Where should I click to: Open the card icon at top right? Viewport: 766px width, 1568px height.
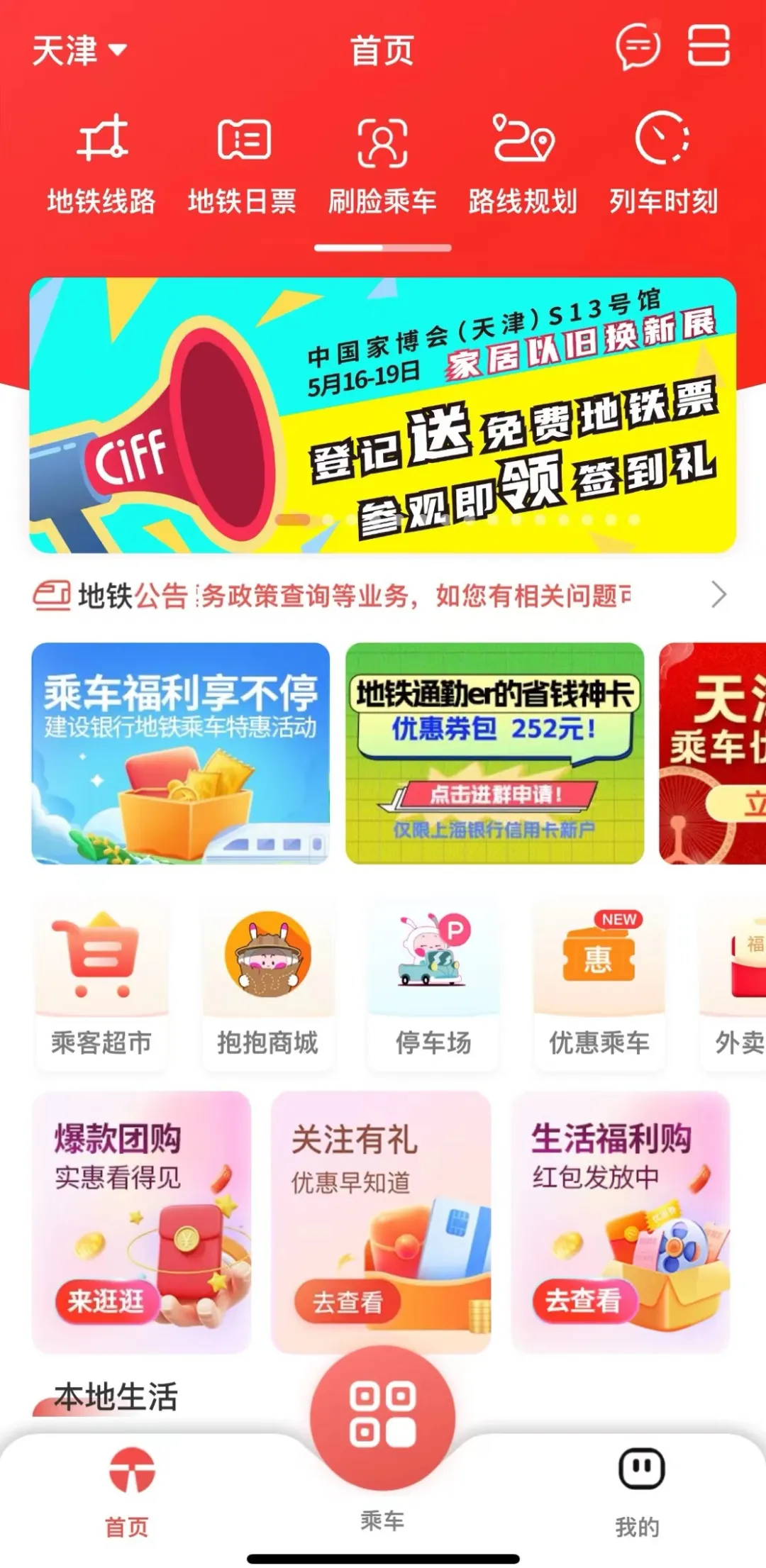click(708, 45)
